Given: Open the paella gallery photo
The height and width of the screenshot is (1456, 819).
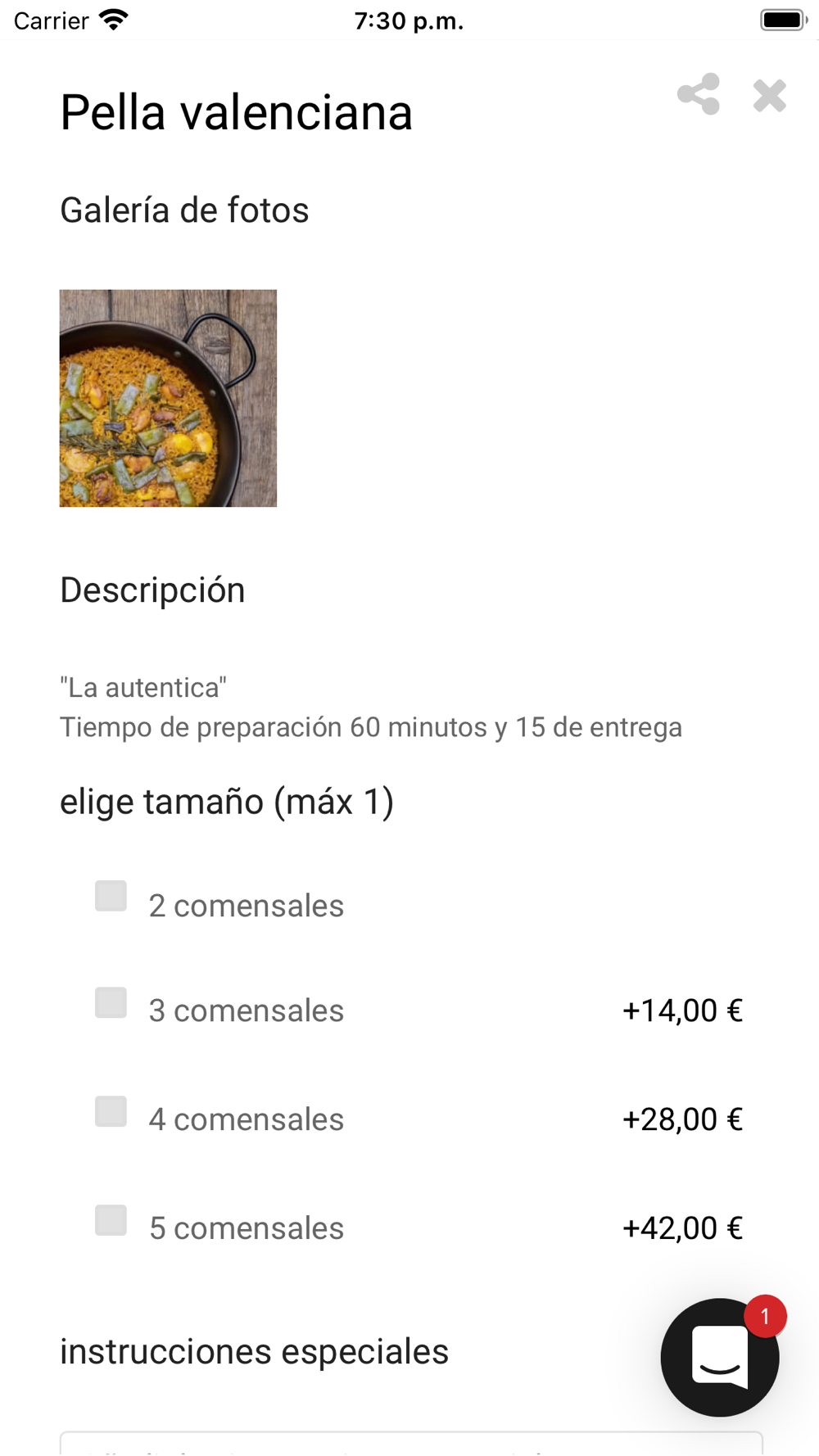Looking at the screenshot, I should (168, 398).
